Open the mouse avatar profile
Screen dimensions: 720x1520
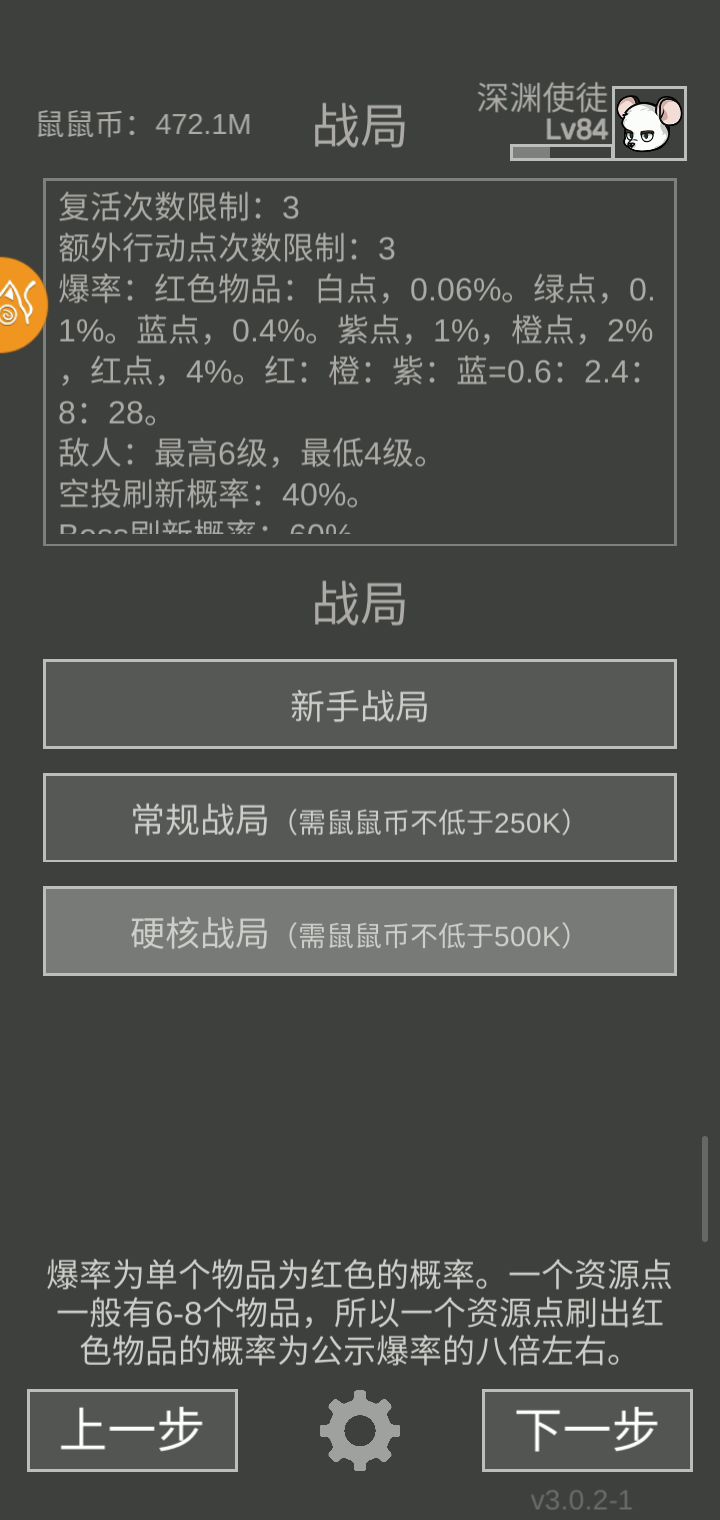click(649, 123)
